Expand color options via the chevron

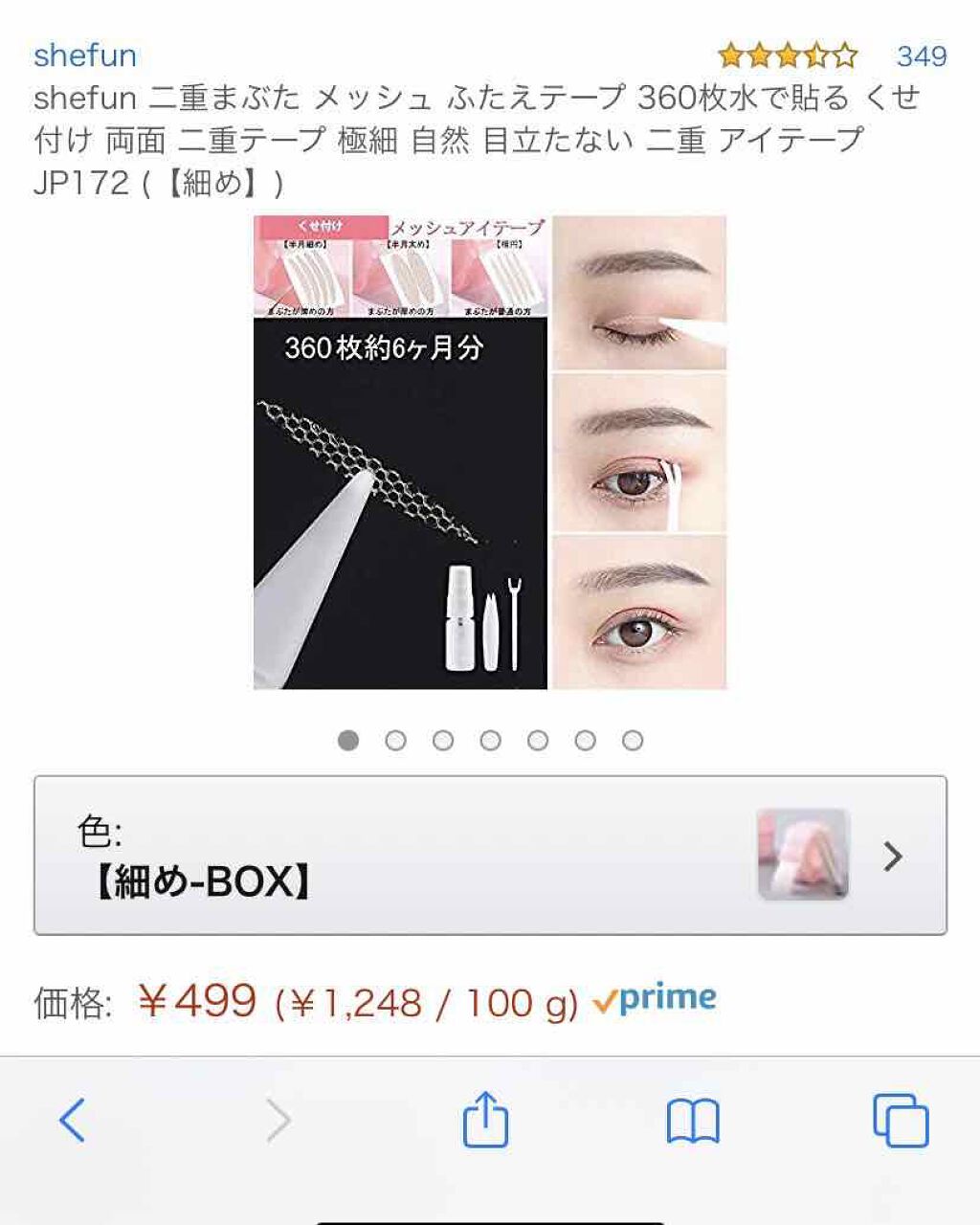[892, 854]
